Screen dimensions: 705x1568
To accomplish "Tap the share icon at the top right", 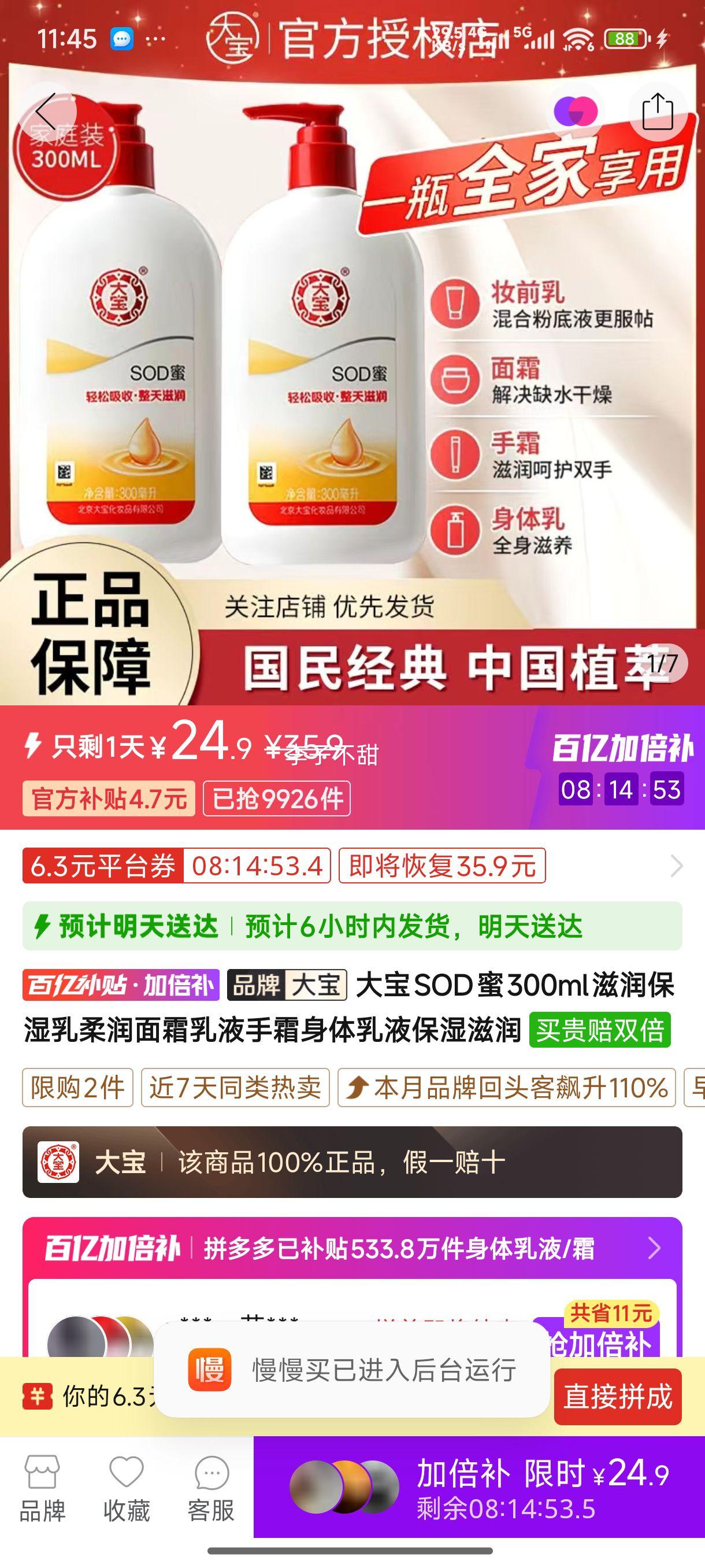I will 658,112.
